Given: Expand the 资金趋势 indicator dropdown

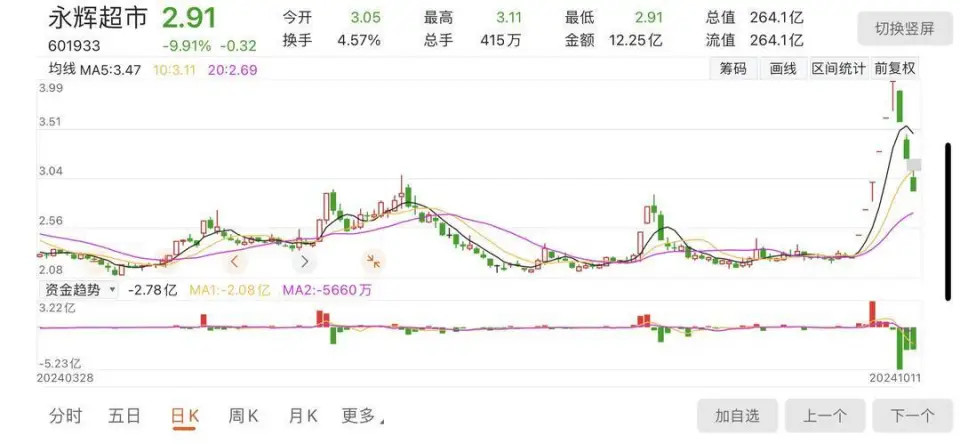Looking at the screenshot, I should pos(80,289).
